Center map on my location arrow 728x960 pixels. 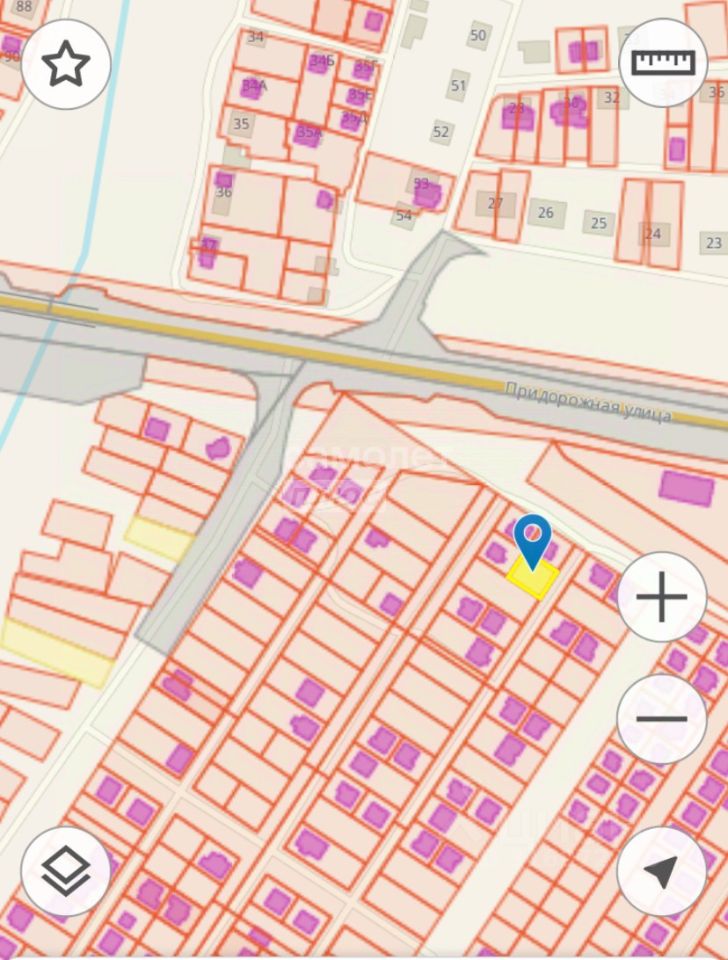coord(662,871)
